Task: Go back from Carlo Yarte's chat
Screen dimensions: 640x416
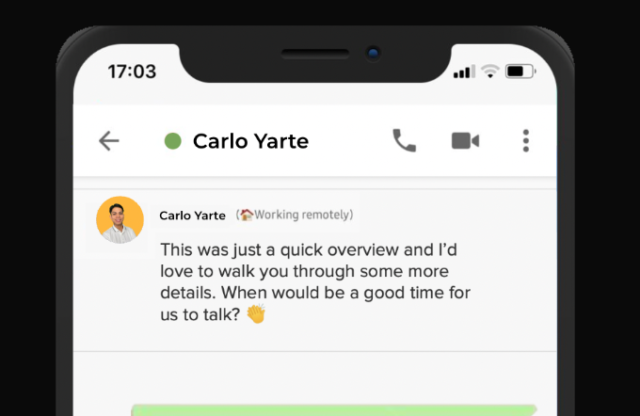Action: pos(109,141)
